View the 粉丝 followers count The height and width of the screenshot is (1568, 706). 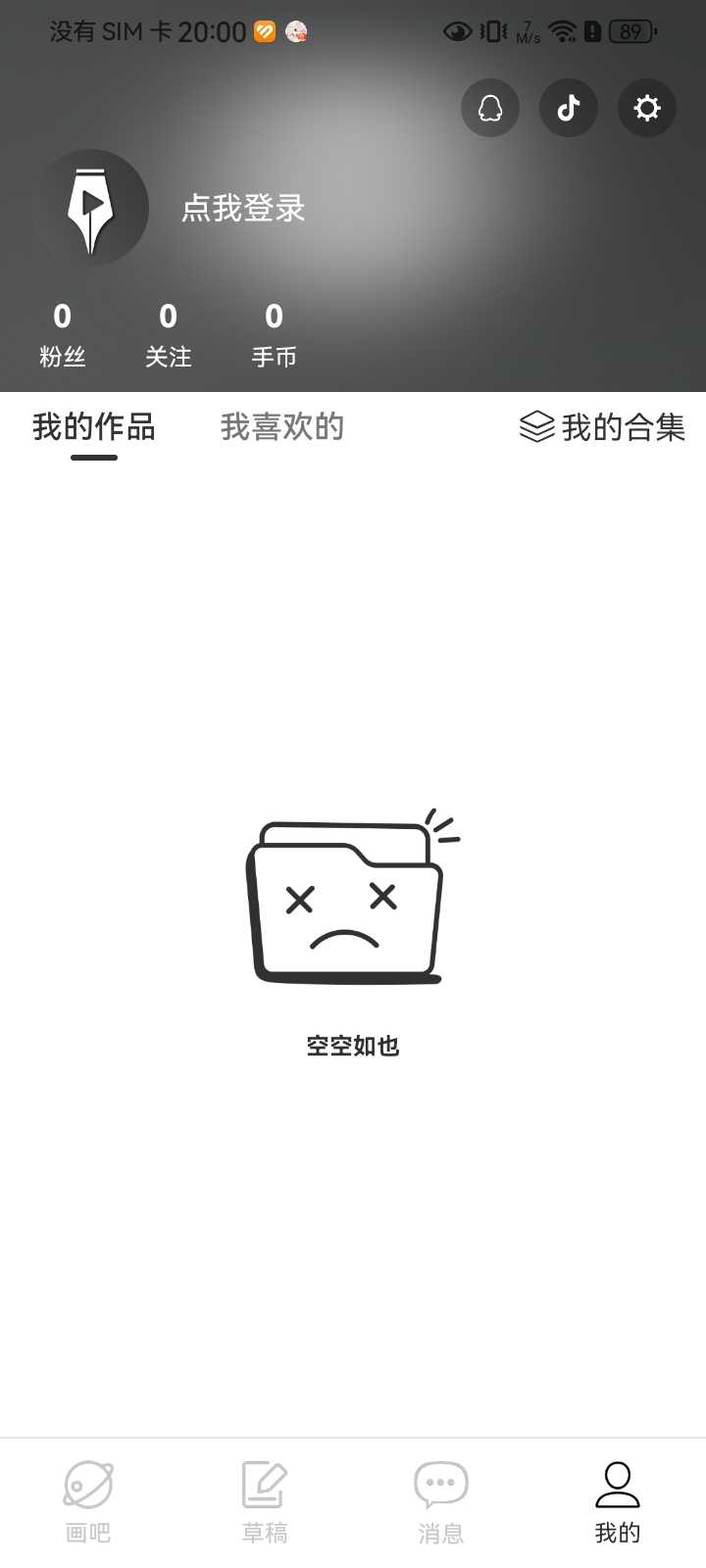[63, 334]
